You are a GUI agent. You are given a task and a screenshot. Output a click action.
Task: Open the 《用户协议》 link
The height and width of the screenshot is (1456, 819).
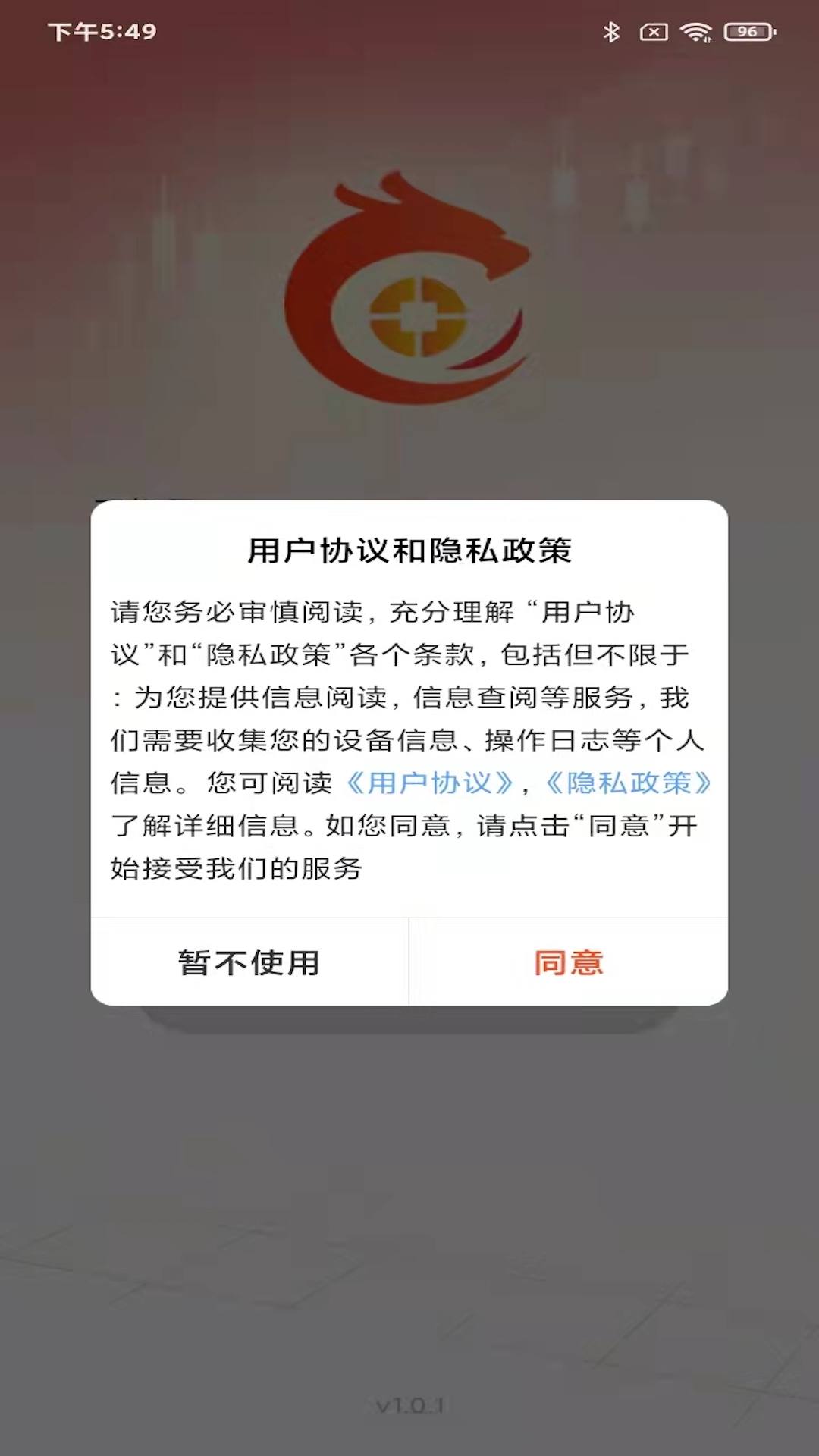click(430, 783)
